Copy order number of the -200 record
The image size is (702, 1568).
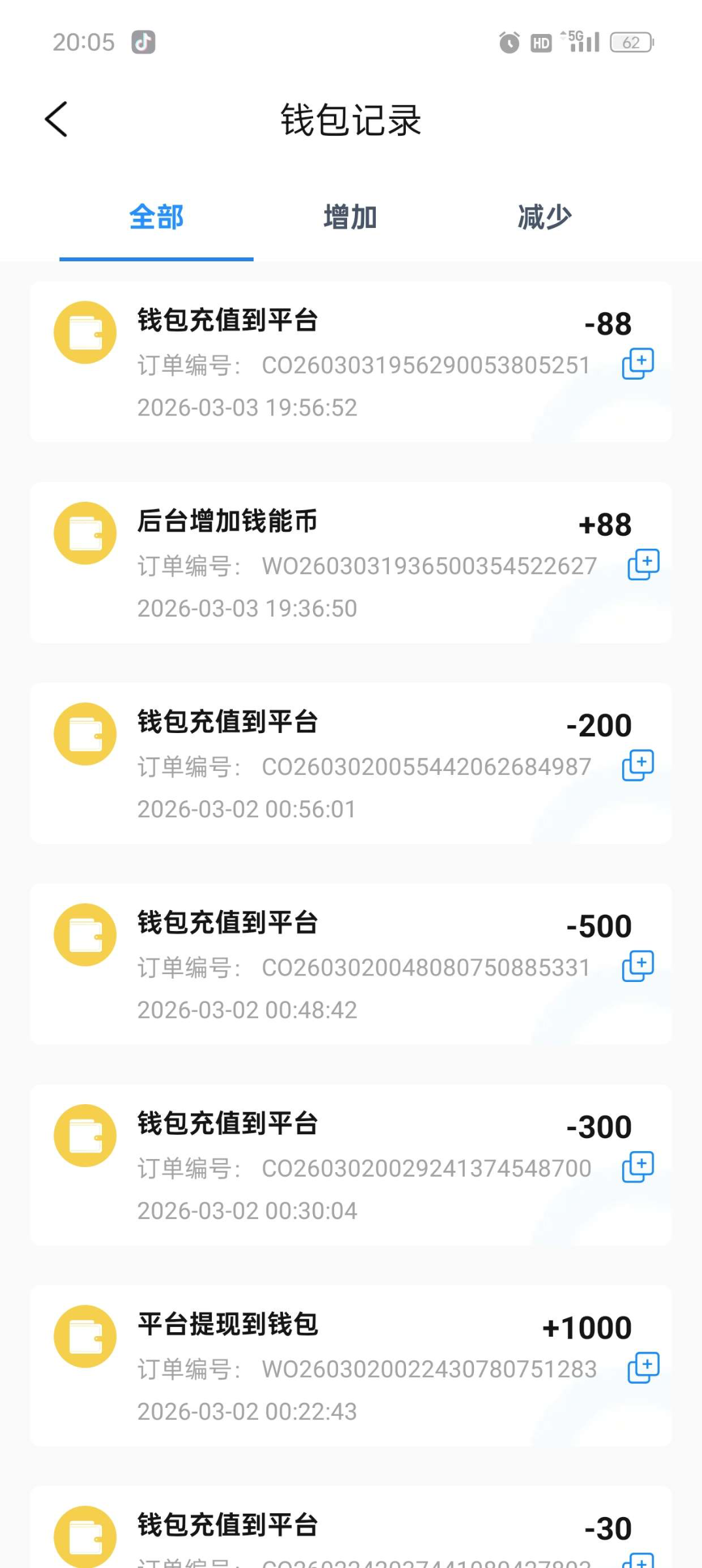638,766
